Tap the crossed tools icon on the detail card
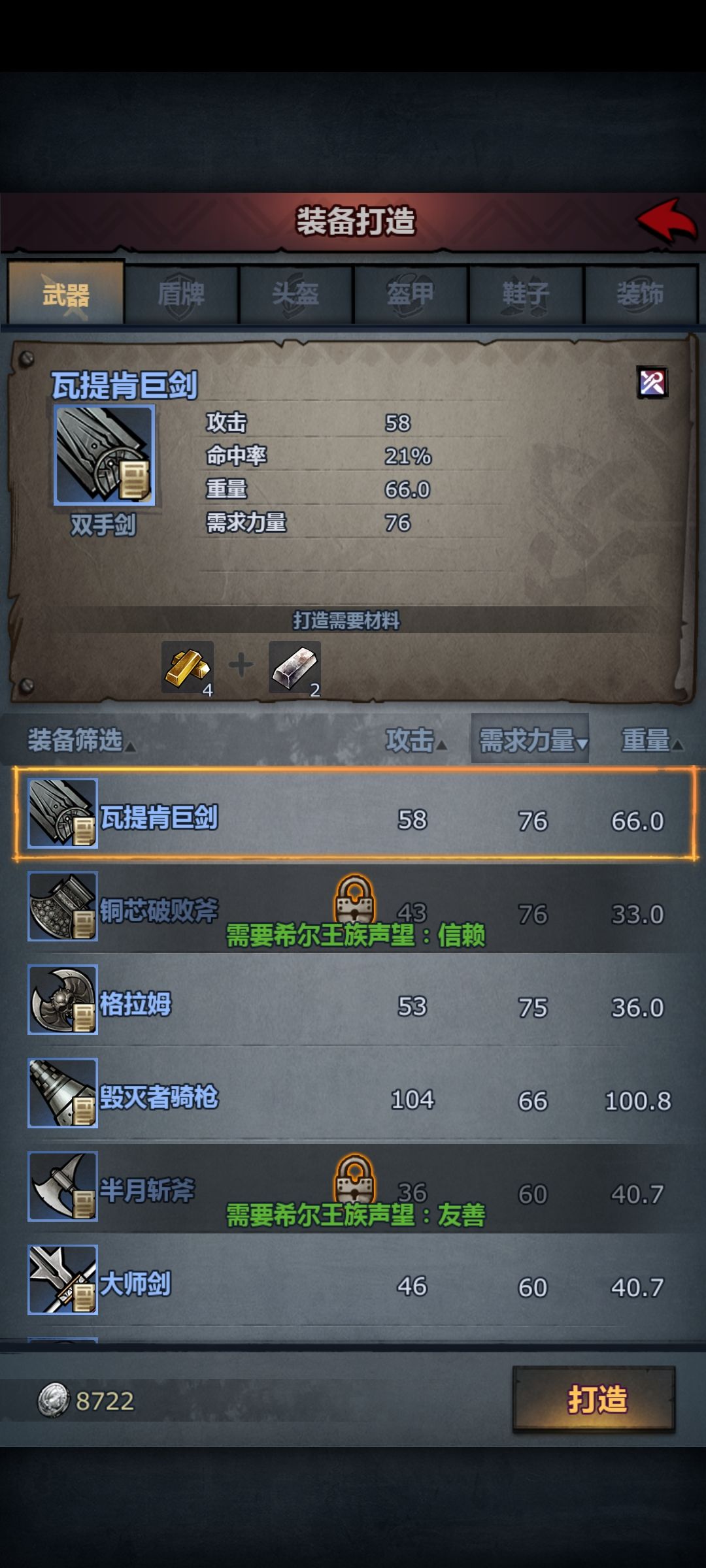 (x=652, y=382)
